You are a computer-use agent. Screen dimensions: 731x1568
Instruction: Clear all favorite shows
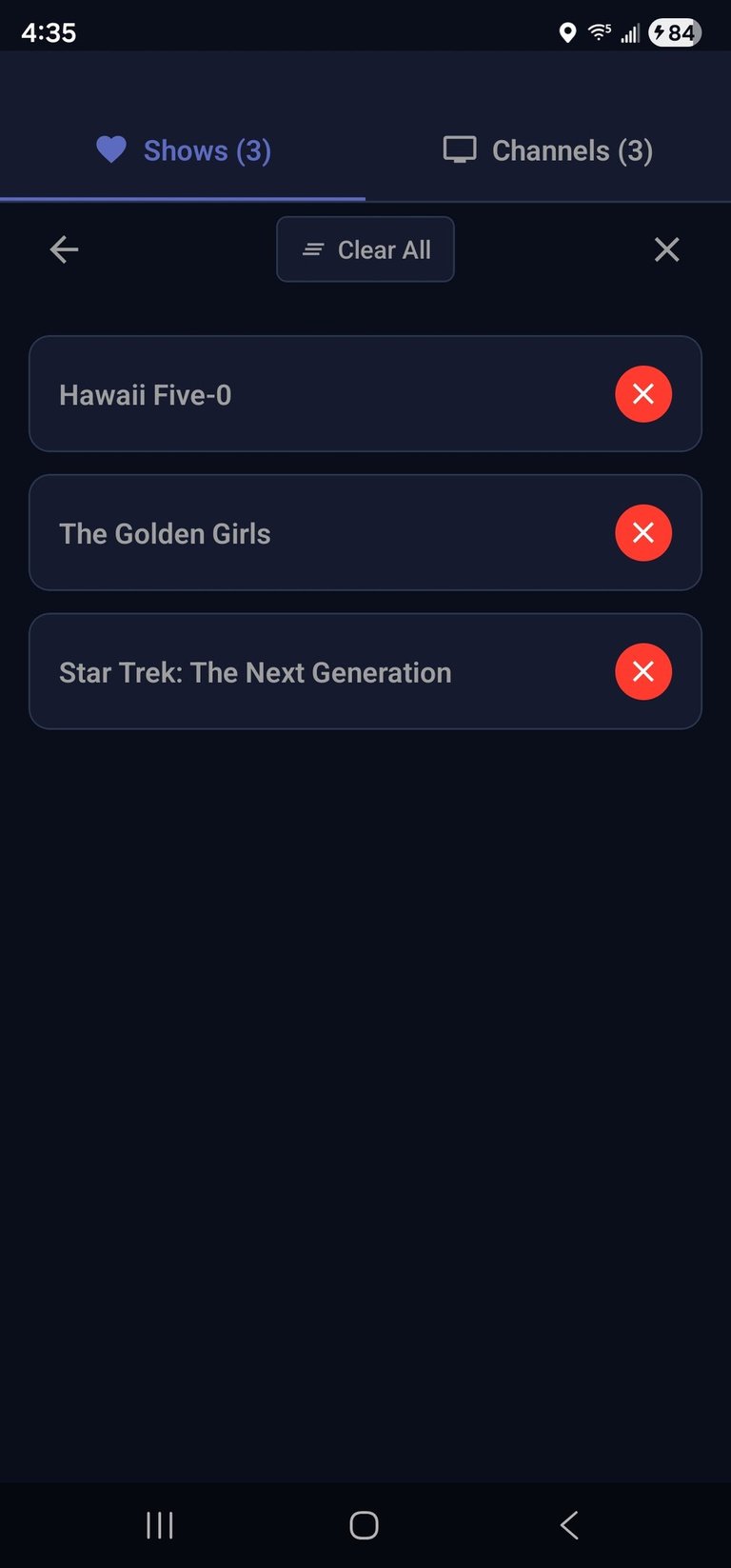pyautogui.click(x=365, y=249)
